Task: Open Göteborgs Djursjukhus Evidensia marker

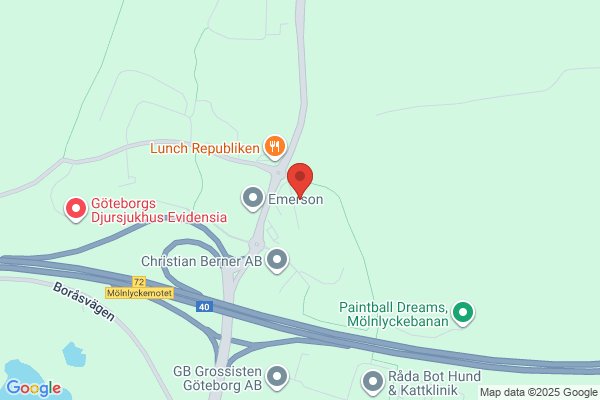Action: 76,210
